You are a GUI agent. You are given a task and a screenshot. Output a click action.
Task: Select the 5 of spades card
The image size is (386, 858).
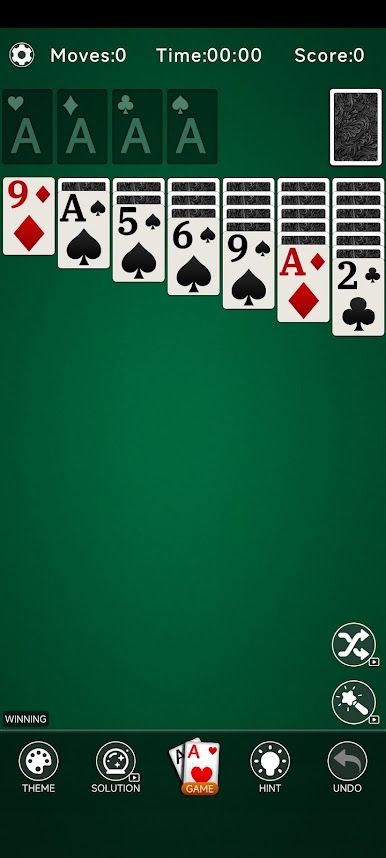[x=139, y=244]
